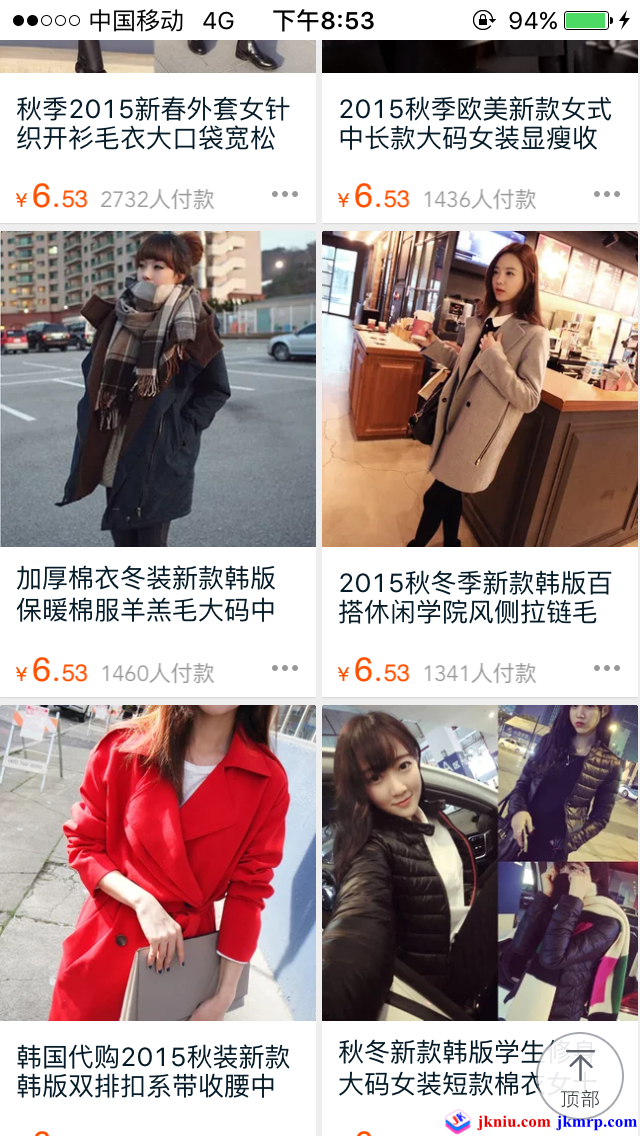Jump back to top with 顶部 button

[580, 1076]
